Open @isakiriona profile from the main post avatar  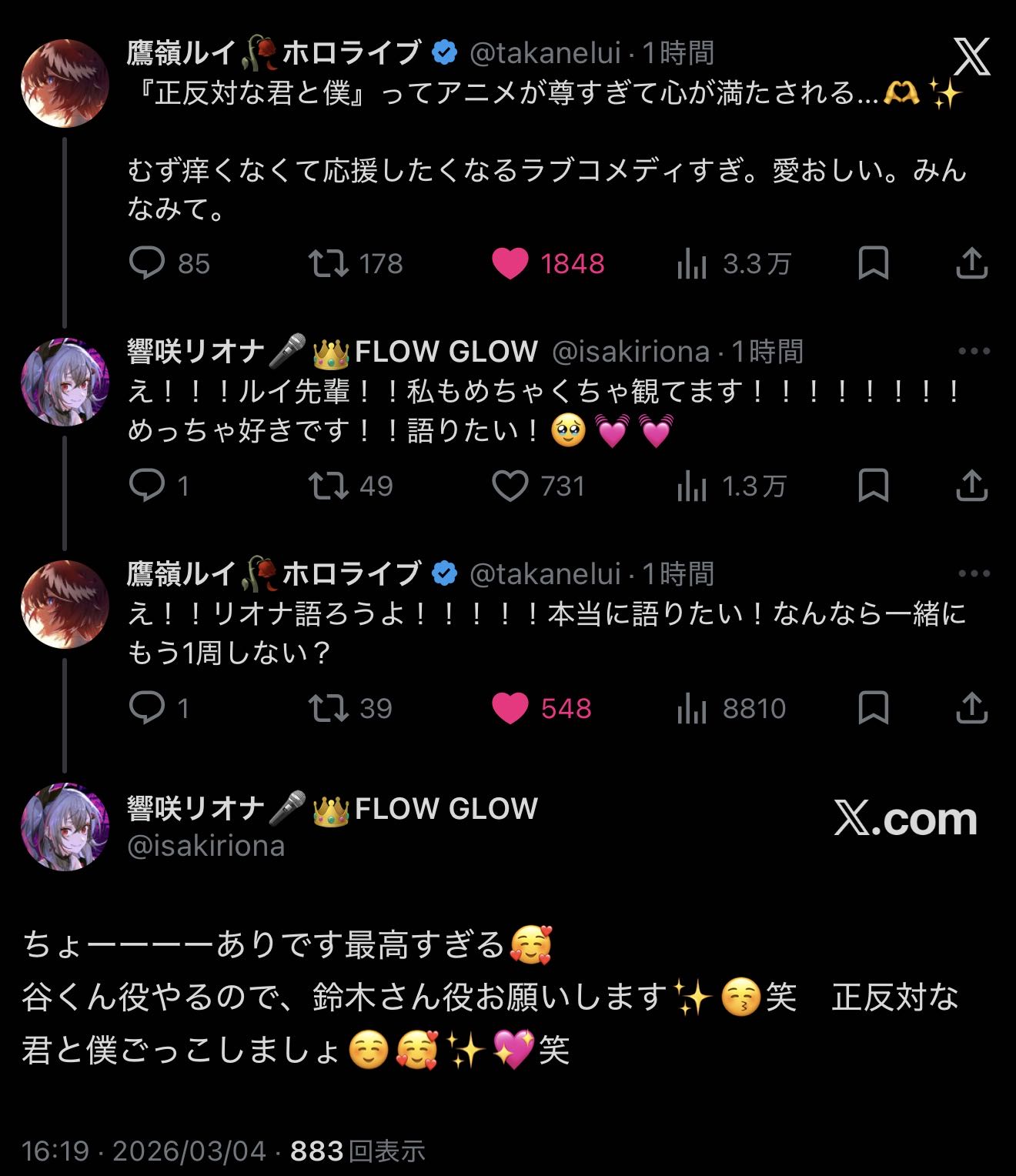pyautogui.click(x=65, y=827)
